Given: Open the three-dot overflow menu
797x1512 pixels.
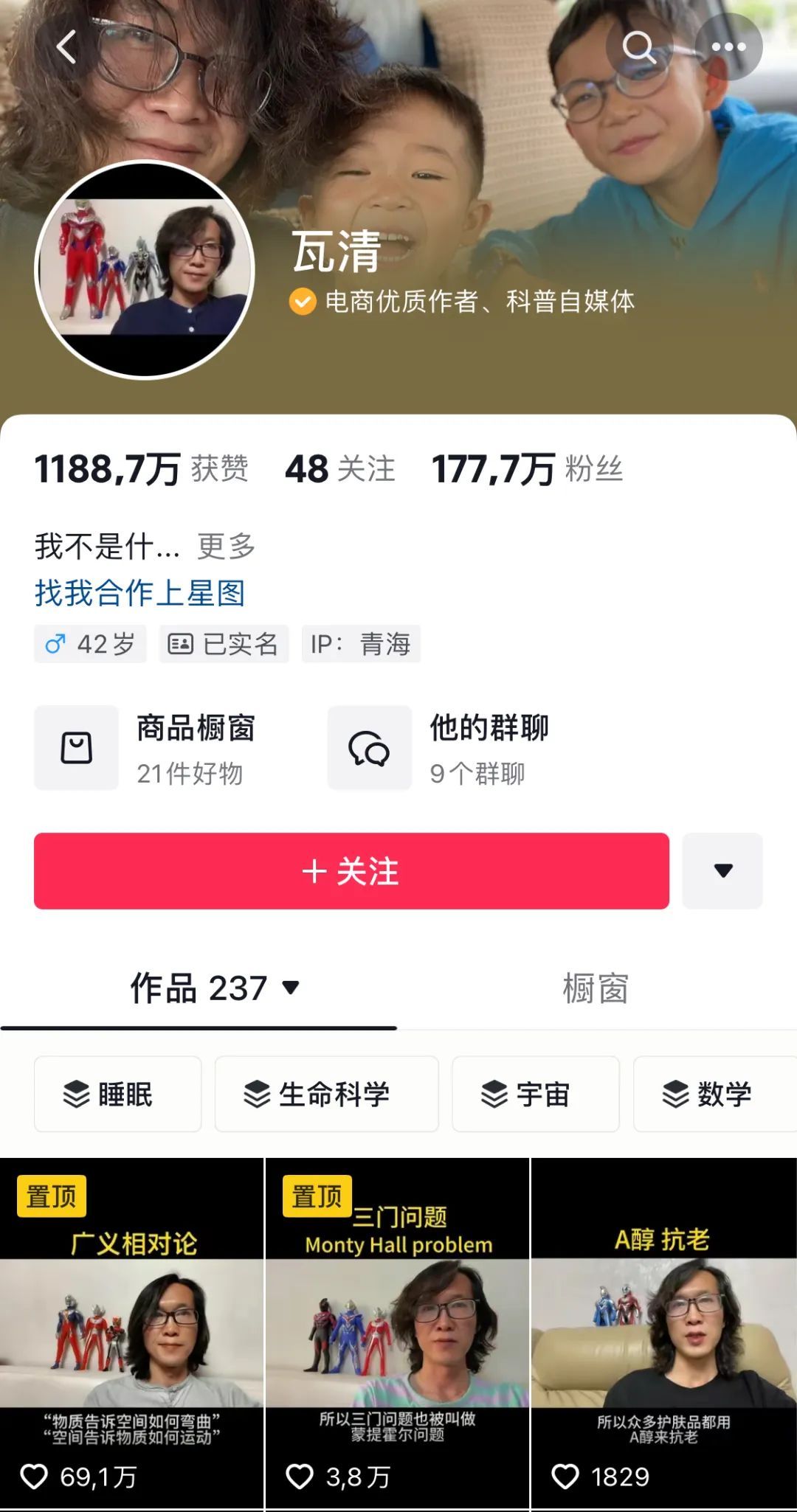Looking at the screenshot, I should [x=728, y=47].
